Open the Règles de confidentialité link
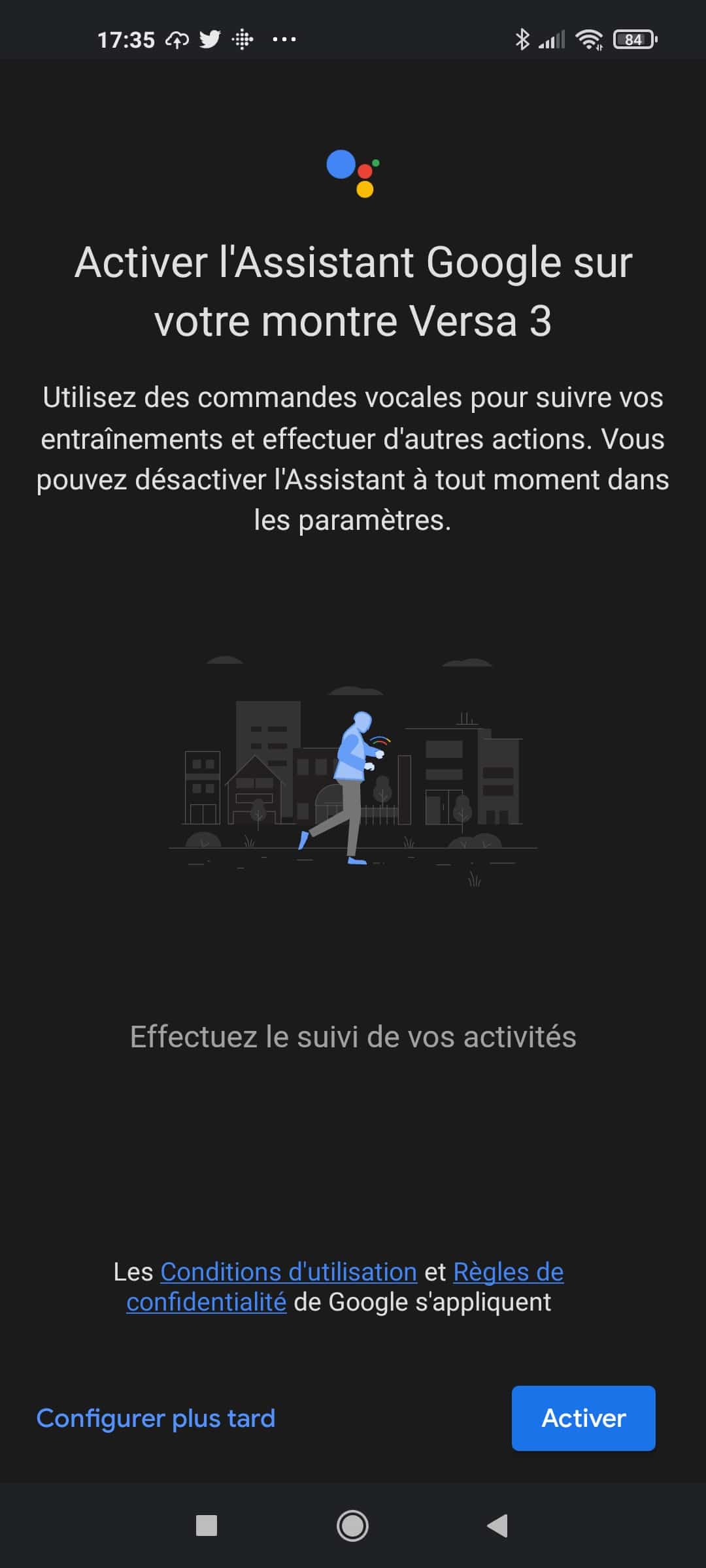Image resolution: width=706 pixels, height=1568 pixels. pyautogui.click(x=508, y=1272)
